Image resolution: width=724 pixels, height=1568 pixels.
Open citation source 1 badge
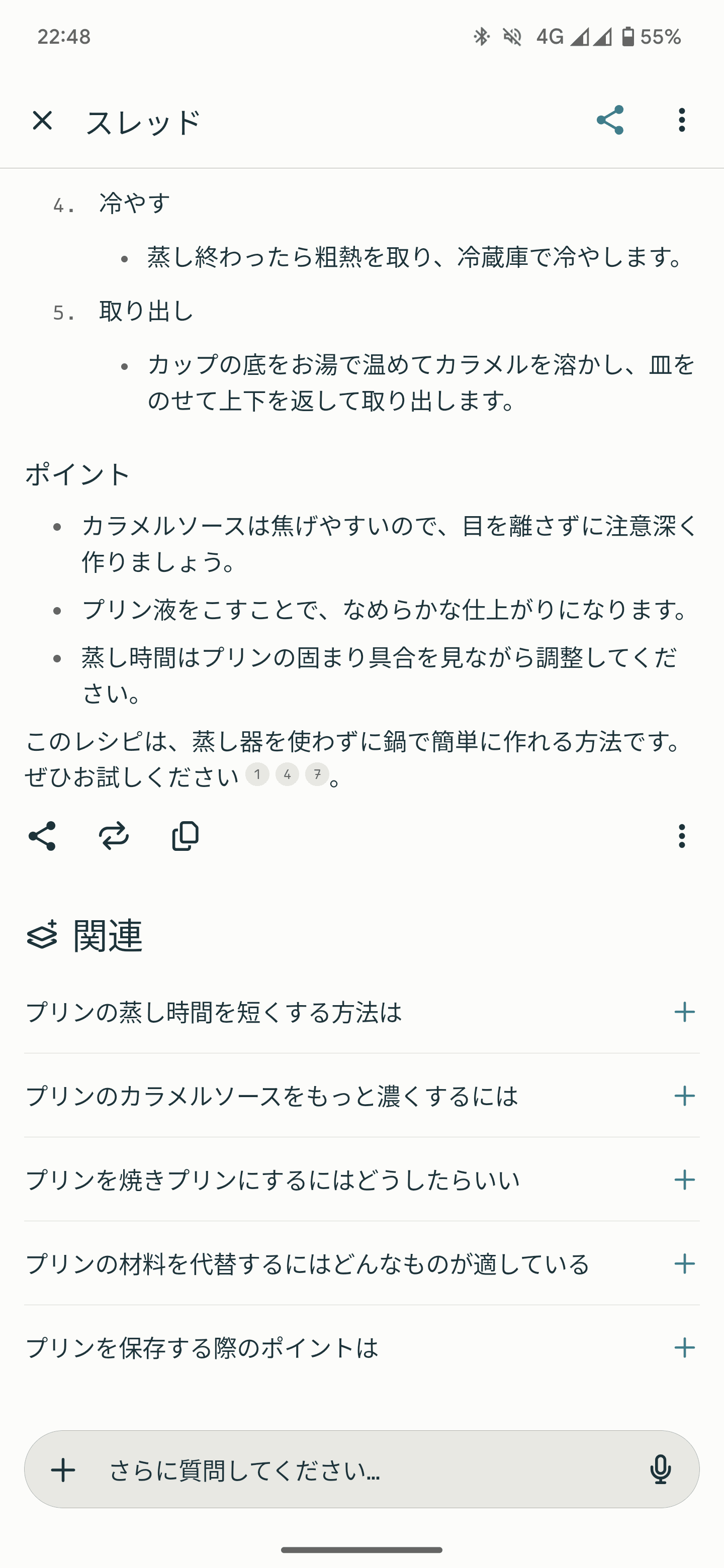tap(257, 774)
